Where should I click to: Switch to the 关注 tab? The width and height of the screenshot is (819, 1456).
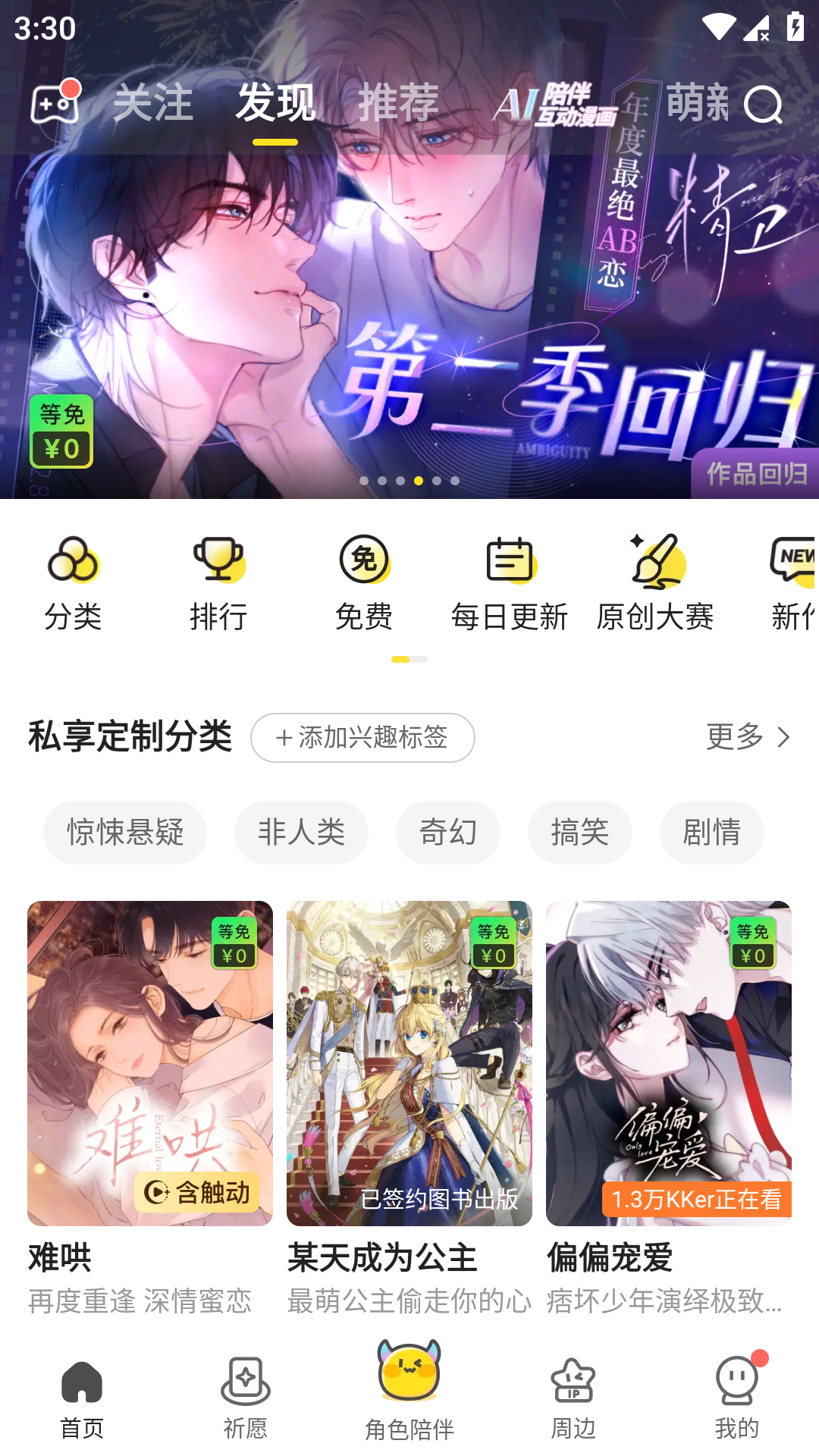[x=152, y=102]
